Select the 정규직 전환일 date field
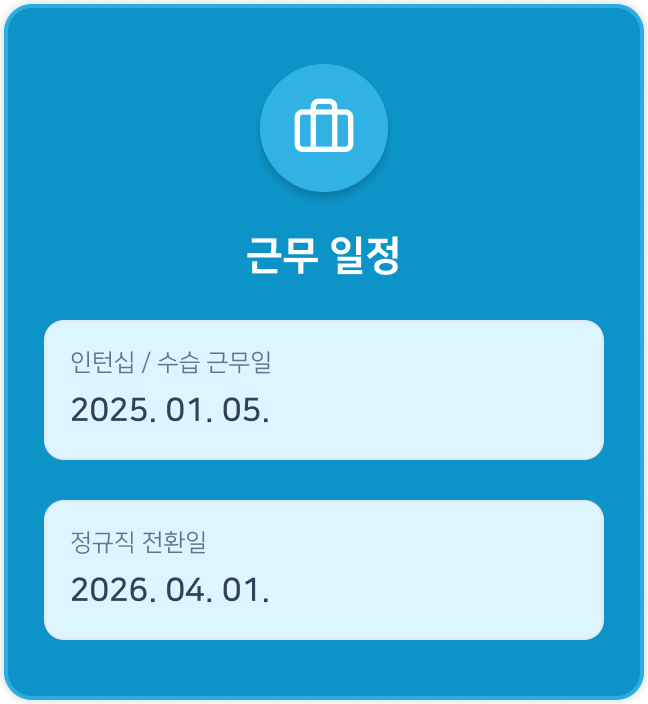 coord(323,570)
